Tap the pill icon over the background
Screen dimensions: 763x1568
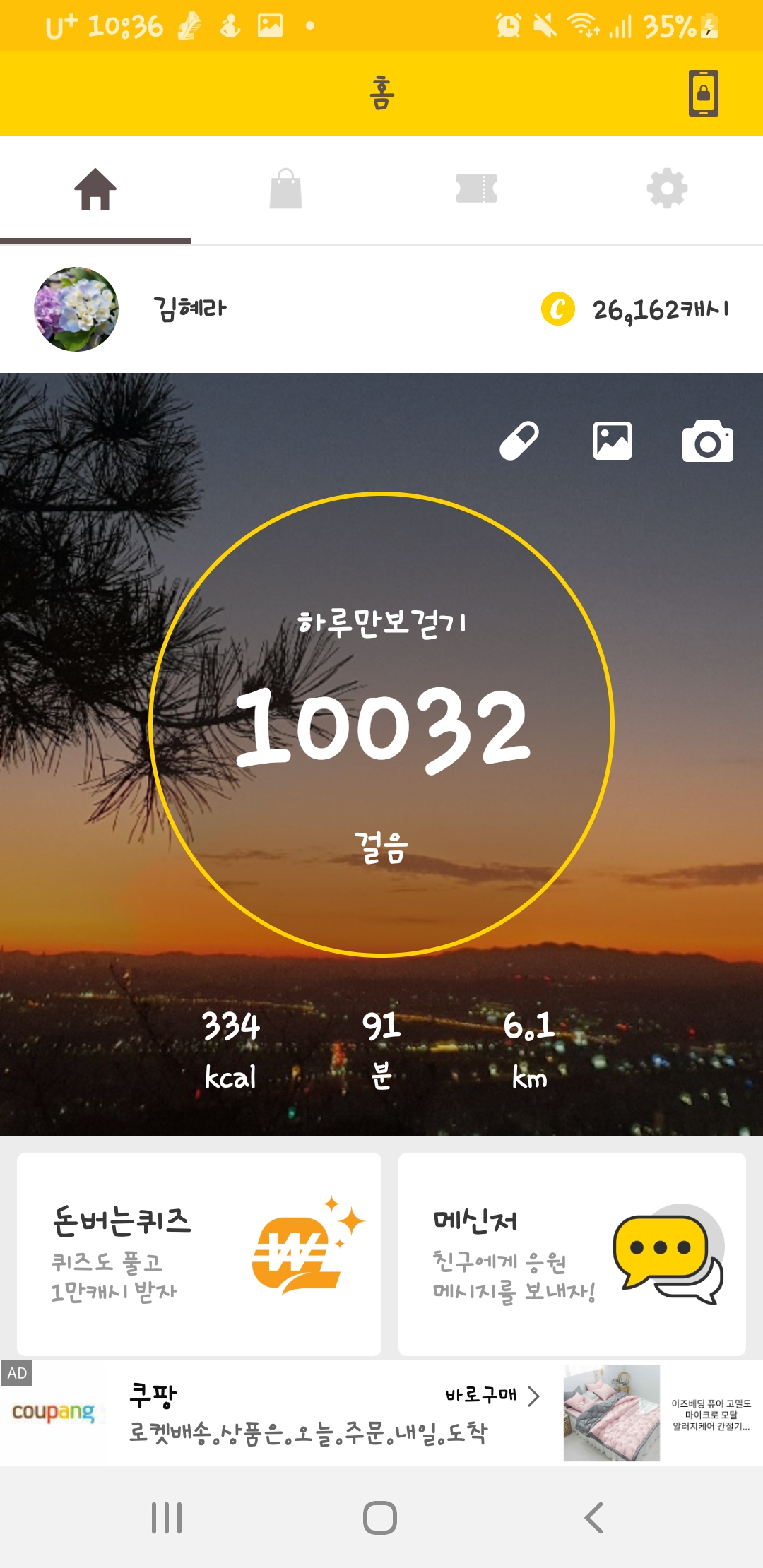519,441
